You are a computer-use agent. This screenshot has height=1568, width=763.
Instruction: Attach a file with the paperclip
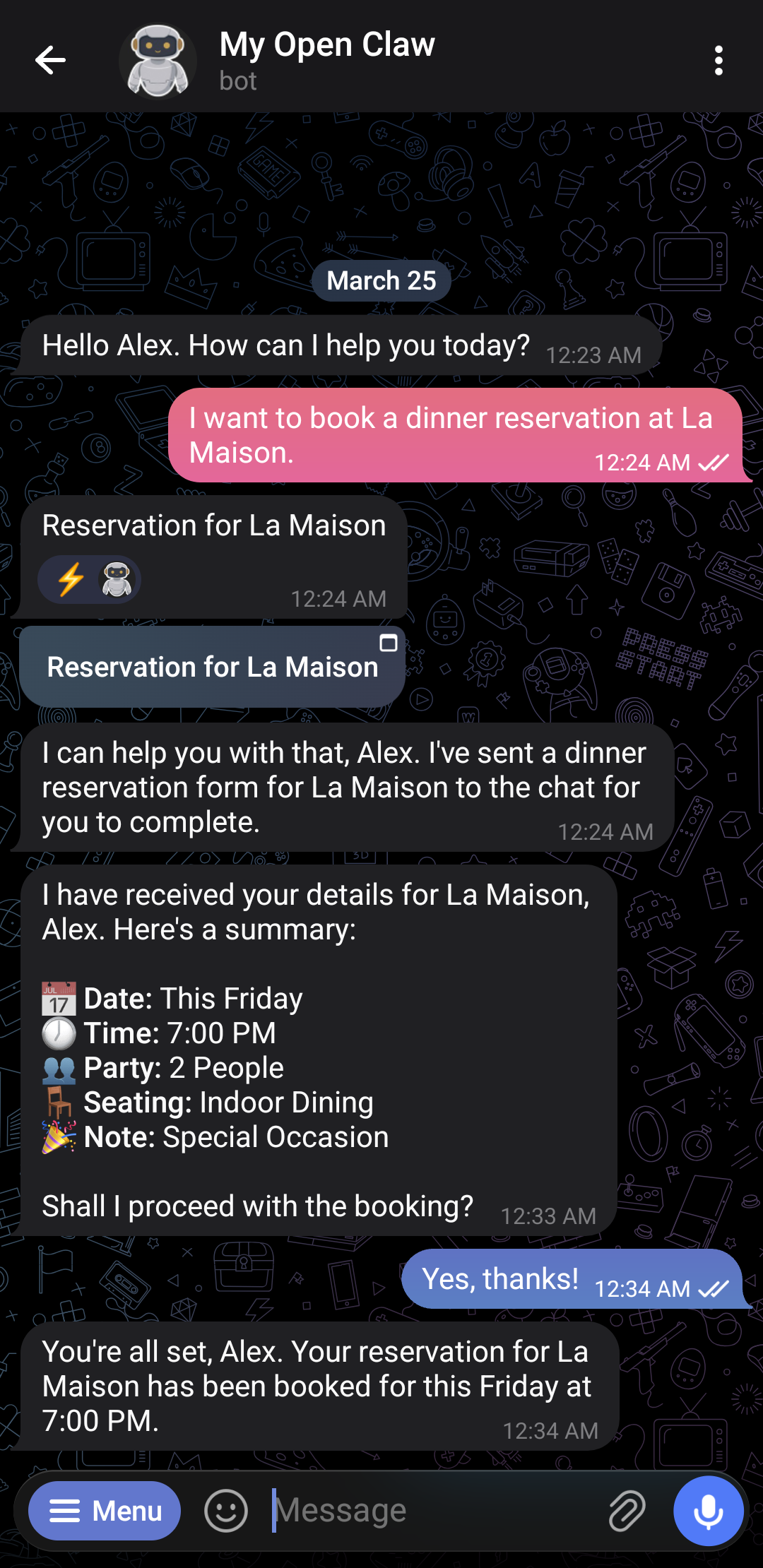(x=627, y=1511)
